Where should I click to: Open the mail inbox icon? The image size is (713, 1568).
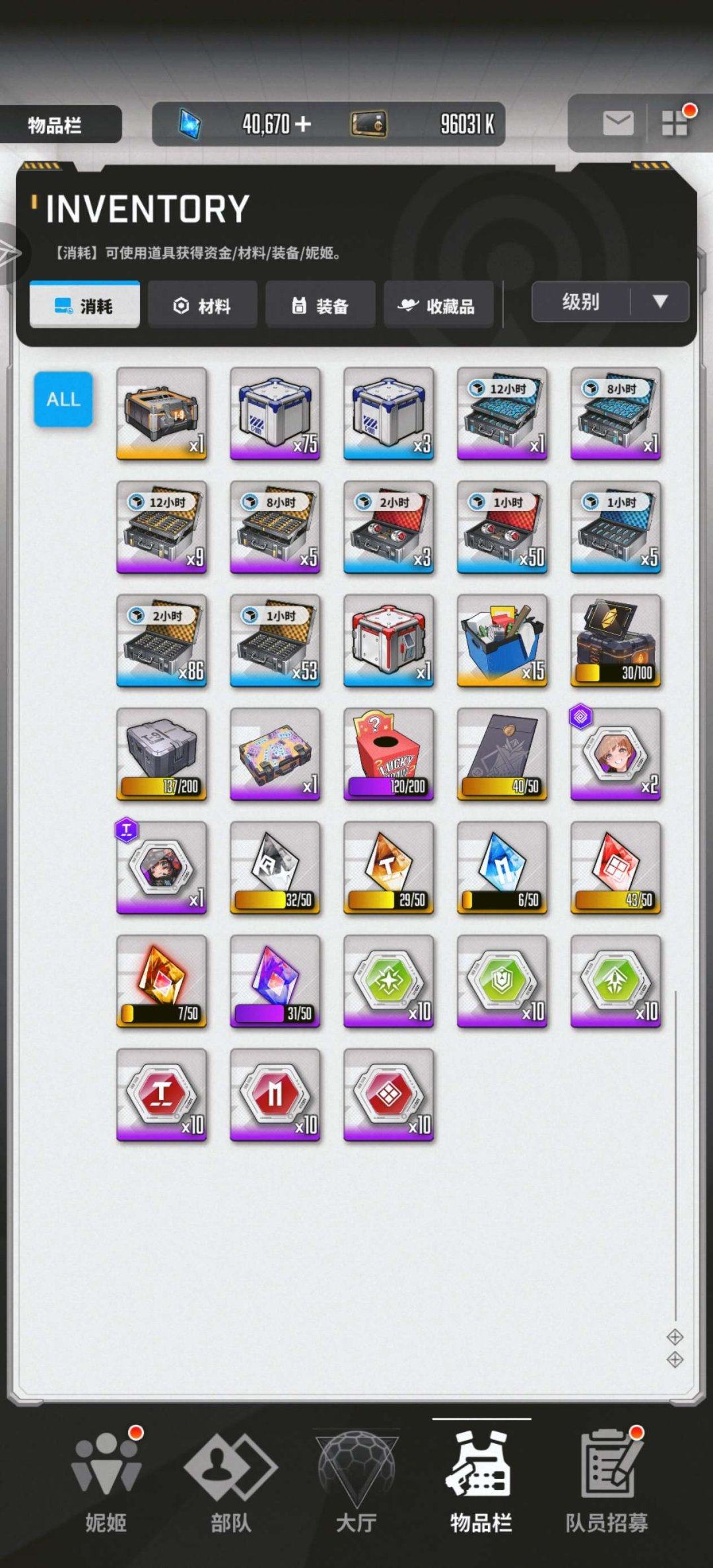(x=618, y=123)
